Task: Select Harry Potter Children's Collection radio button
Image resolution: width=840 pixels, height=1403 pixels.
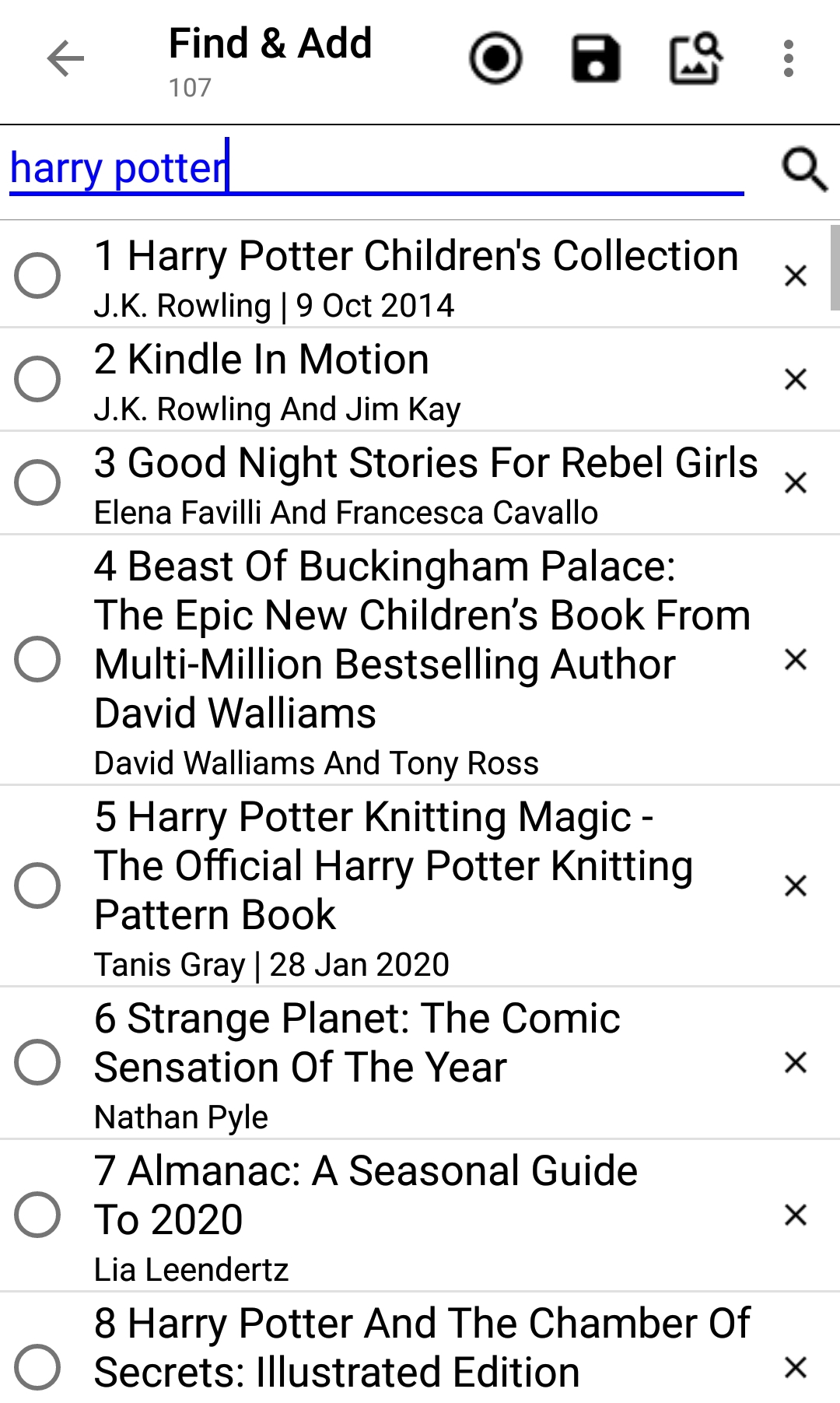Action: coord(37,275)
